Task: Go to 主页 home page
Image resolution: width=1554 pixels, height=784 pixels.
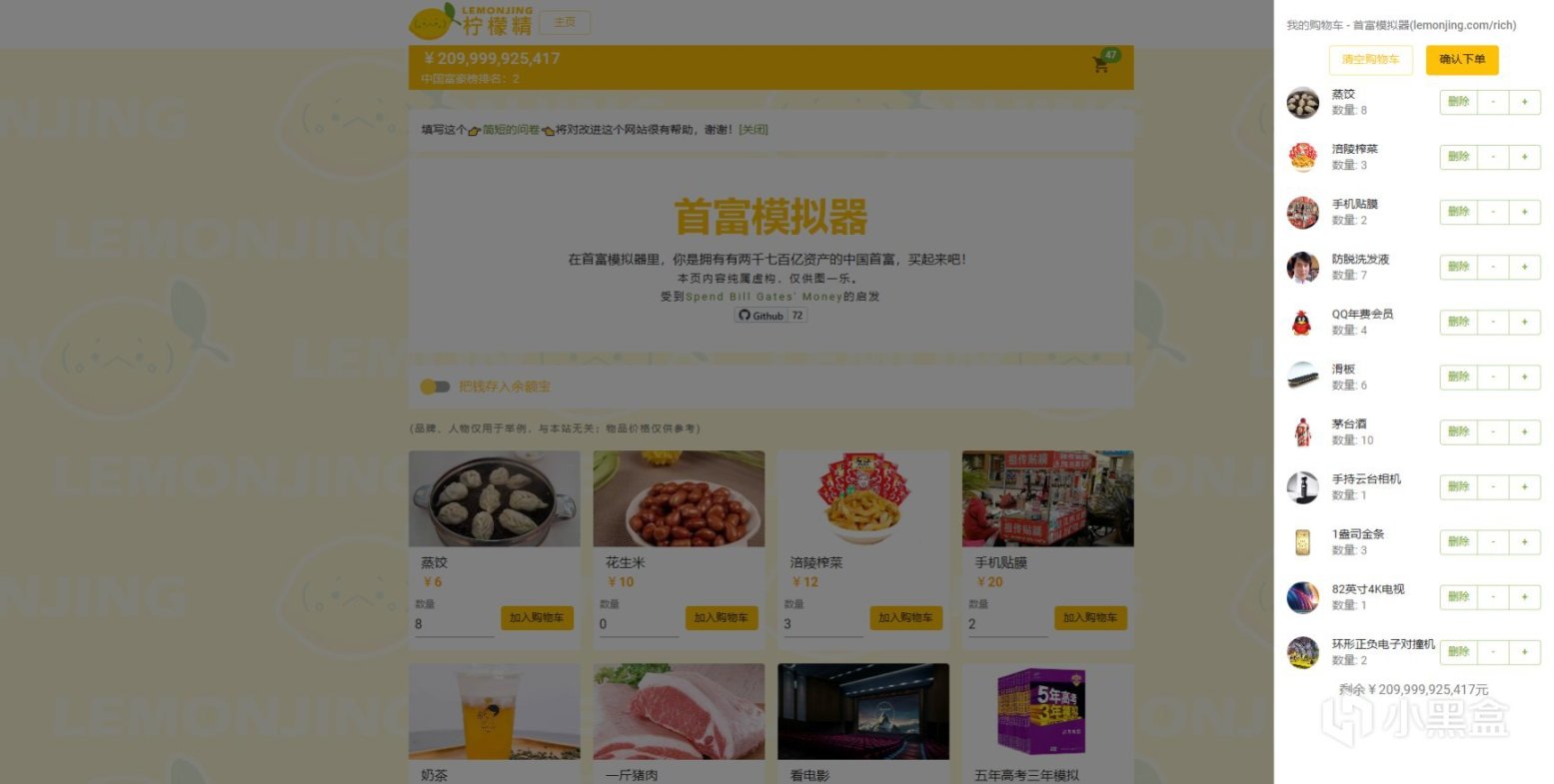Action: coord(565,22)
